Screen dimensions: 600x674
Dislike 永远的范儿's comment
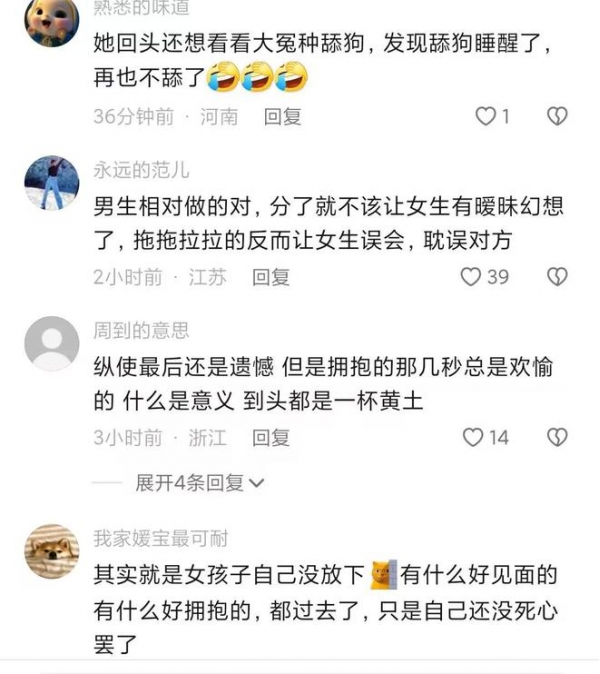[x=557, y=277]
